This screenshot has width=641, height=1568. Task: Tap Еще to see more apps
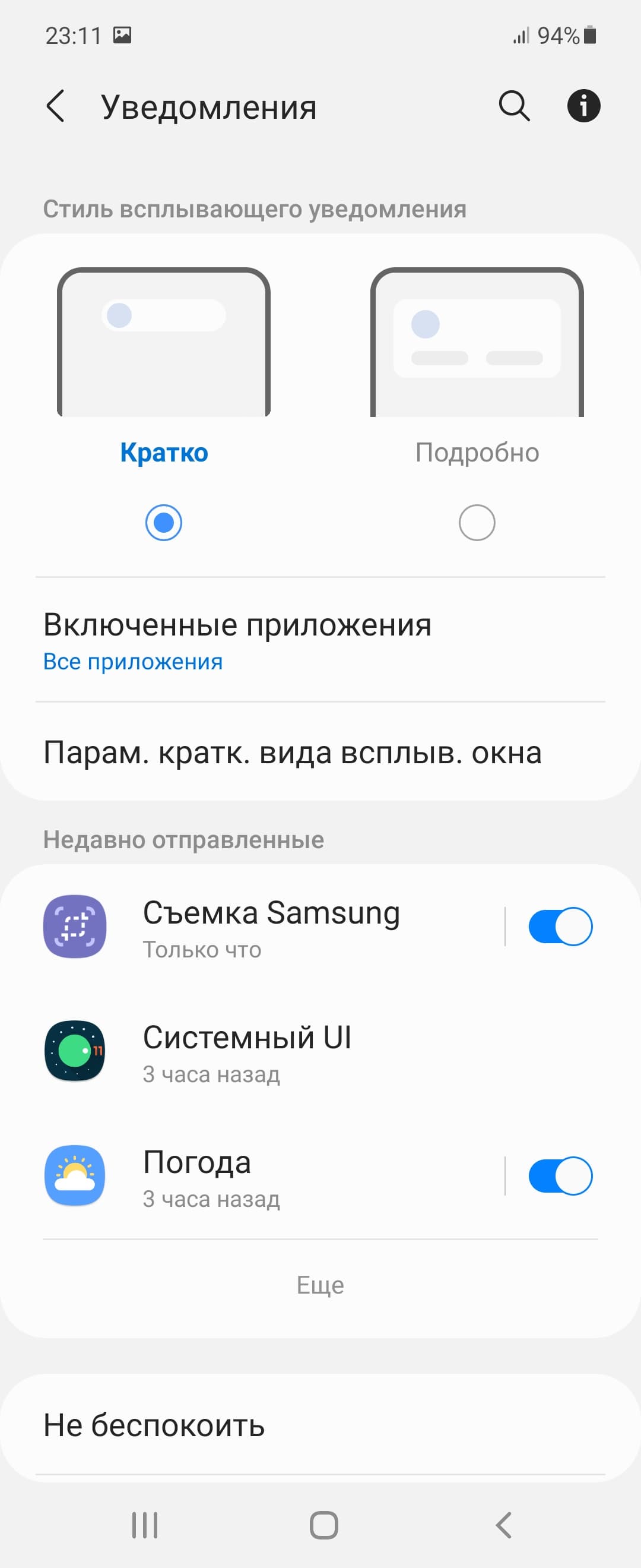point(320,1285)
